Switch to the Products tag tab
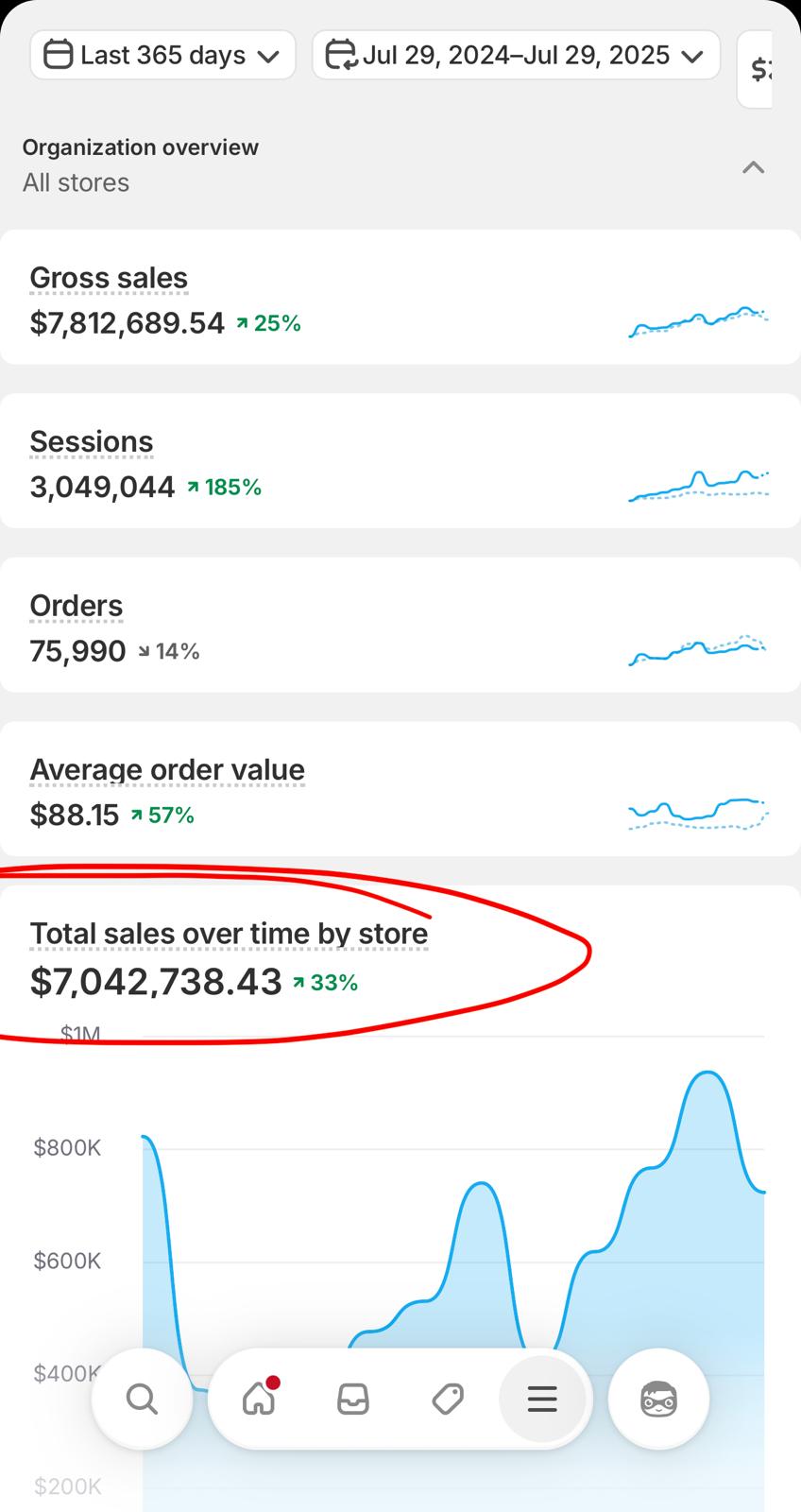This screenshot has height=1512, width=801. [x=448, y=1399]
